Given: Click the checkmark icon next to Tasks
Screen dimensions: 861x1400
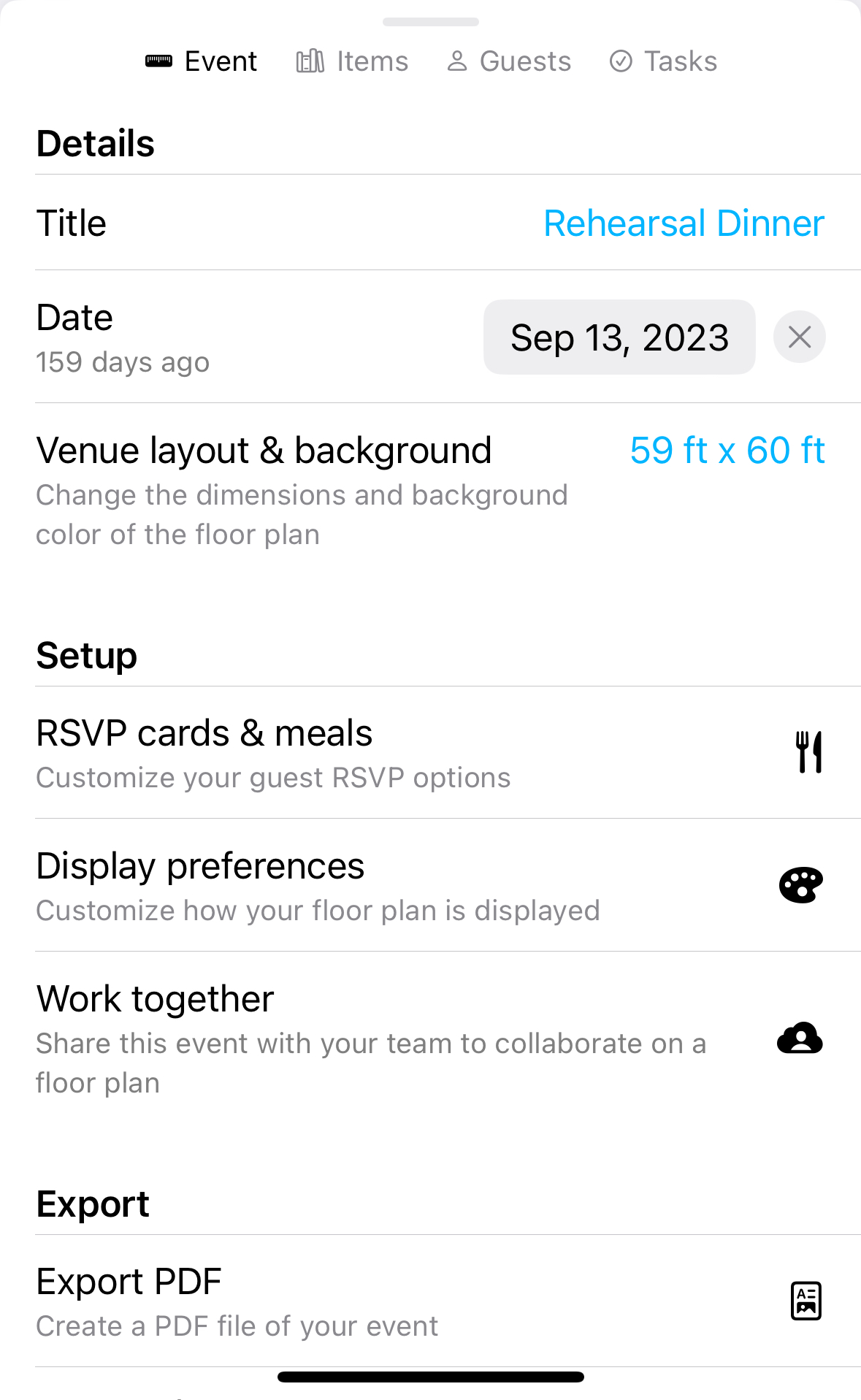Looking at the screenshot, I should point(621,61).
